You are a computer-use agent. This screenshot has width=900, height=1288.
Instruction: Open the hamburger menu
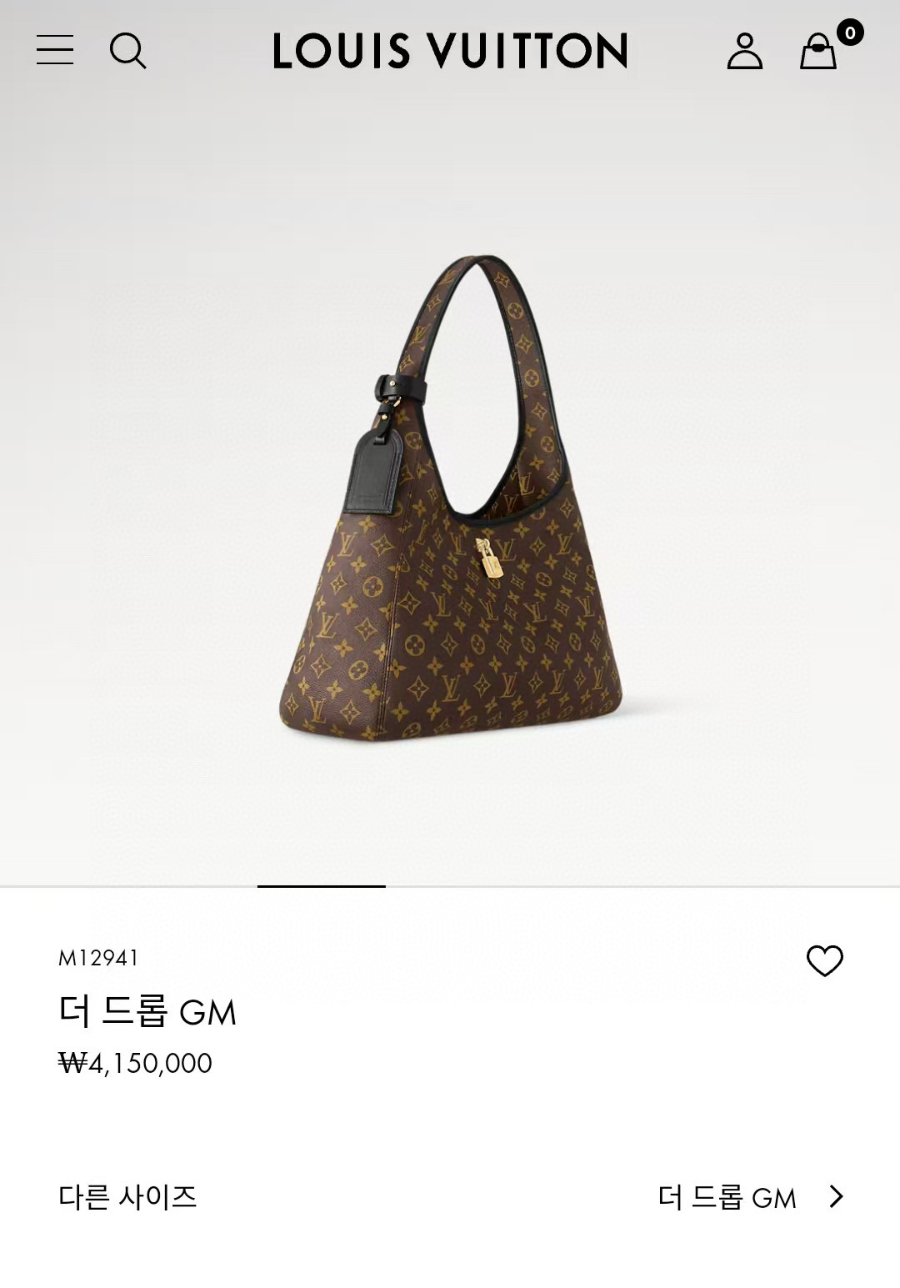[x=55, y=50]
